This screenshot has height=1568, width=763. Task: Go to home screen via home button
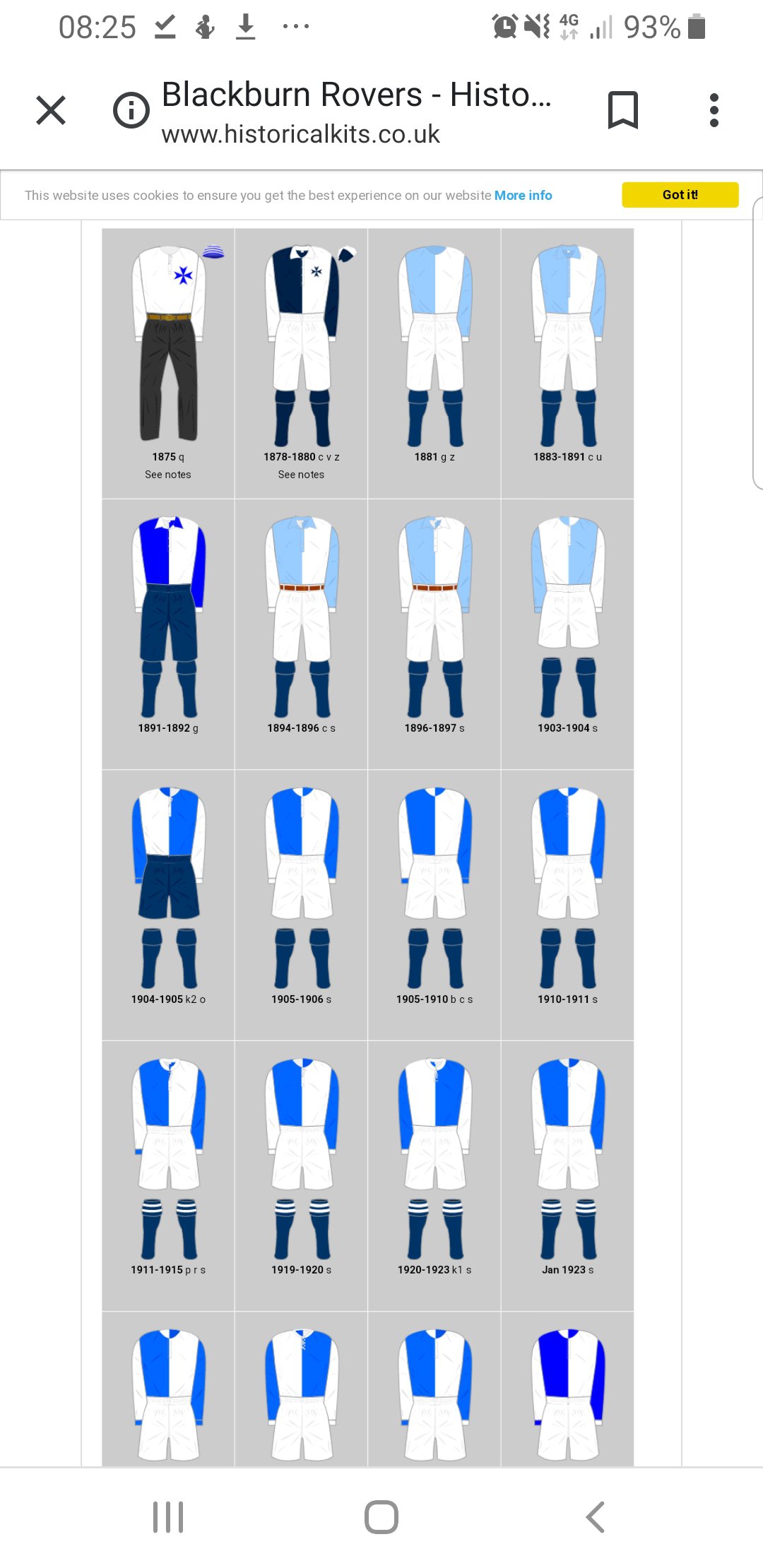click(x=381, y=1516)
